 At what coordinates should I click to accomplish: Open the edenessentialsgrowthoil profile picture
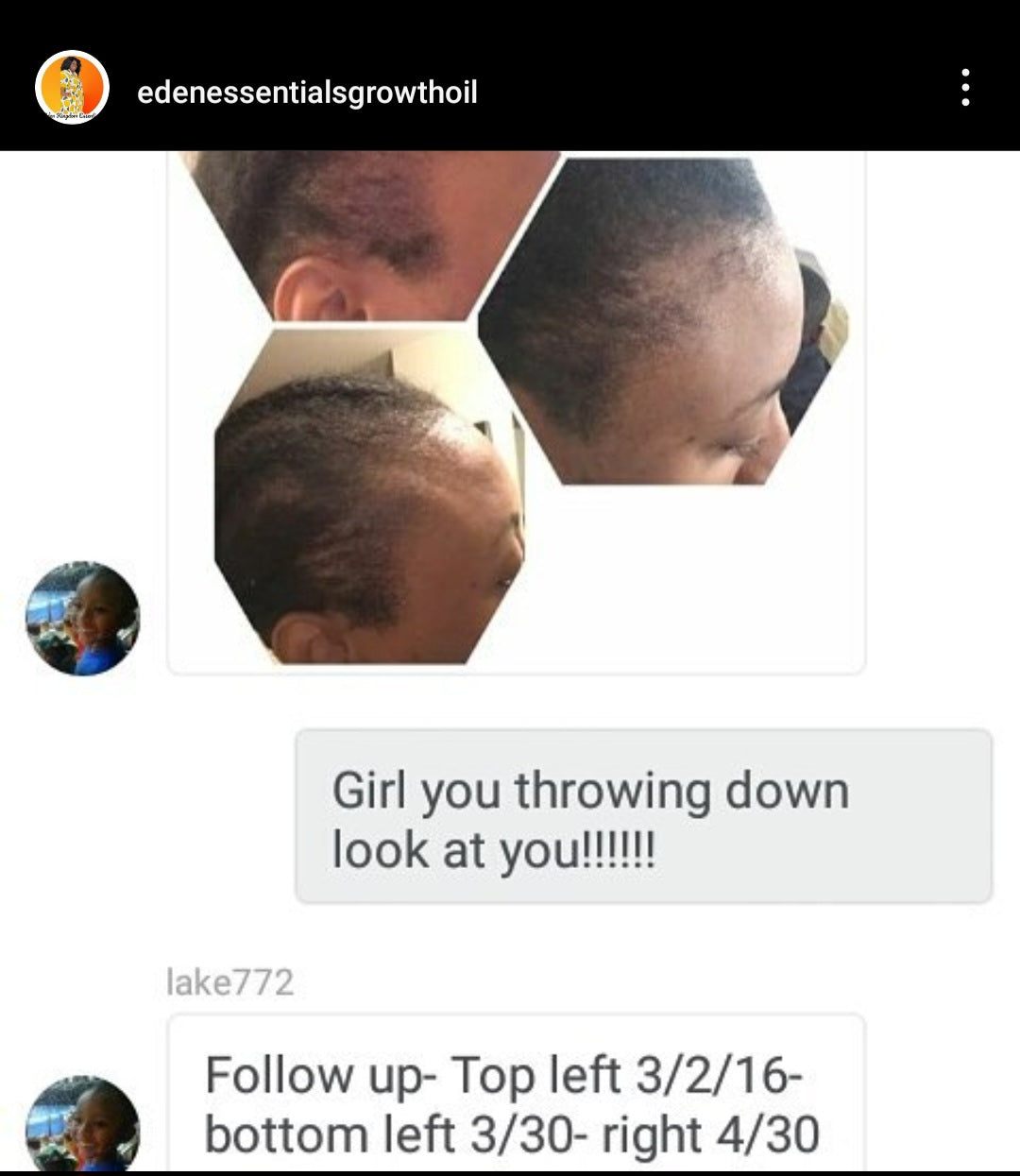coord(72,88)
